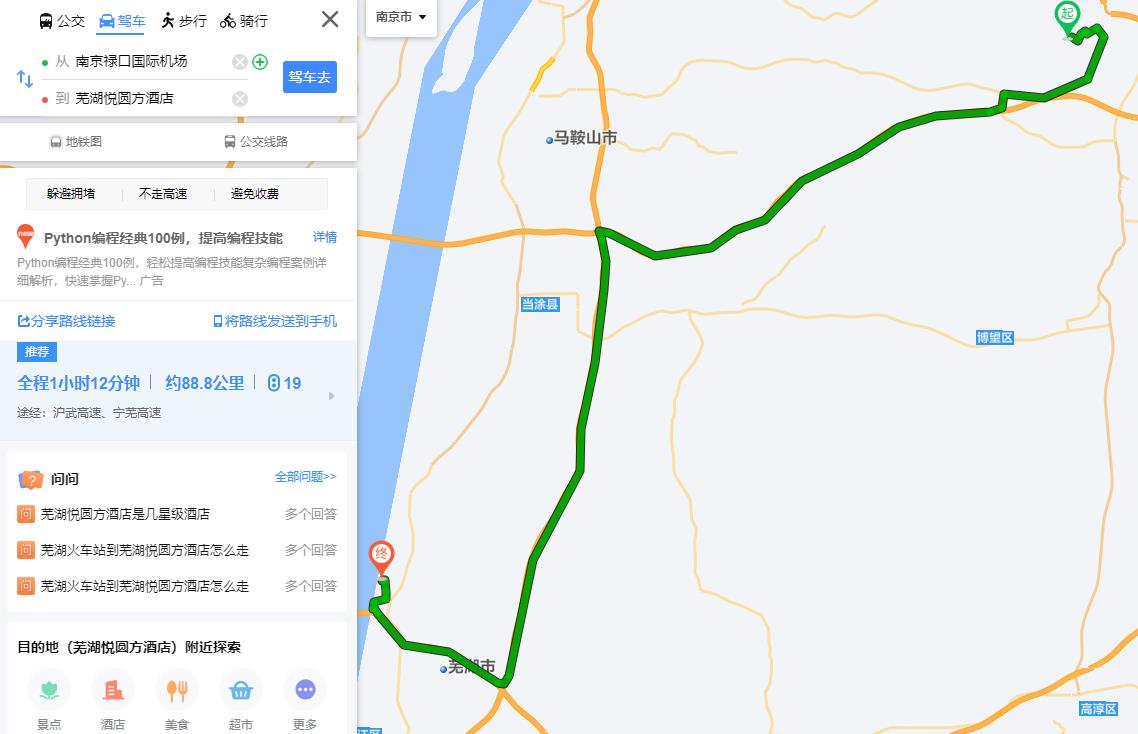Switch to the 公交 transit tab

61,20
